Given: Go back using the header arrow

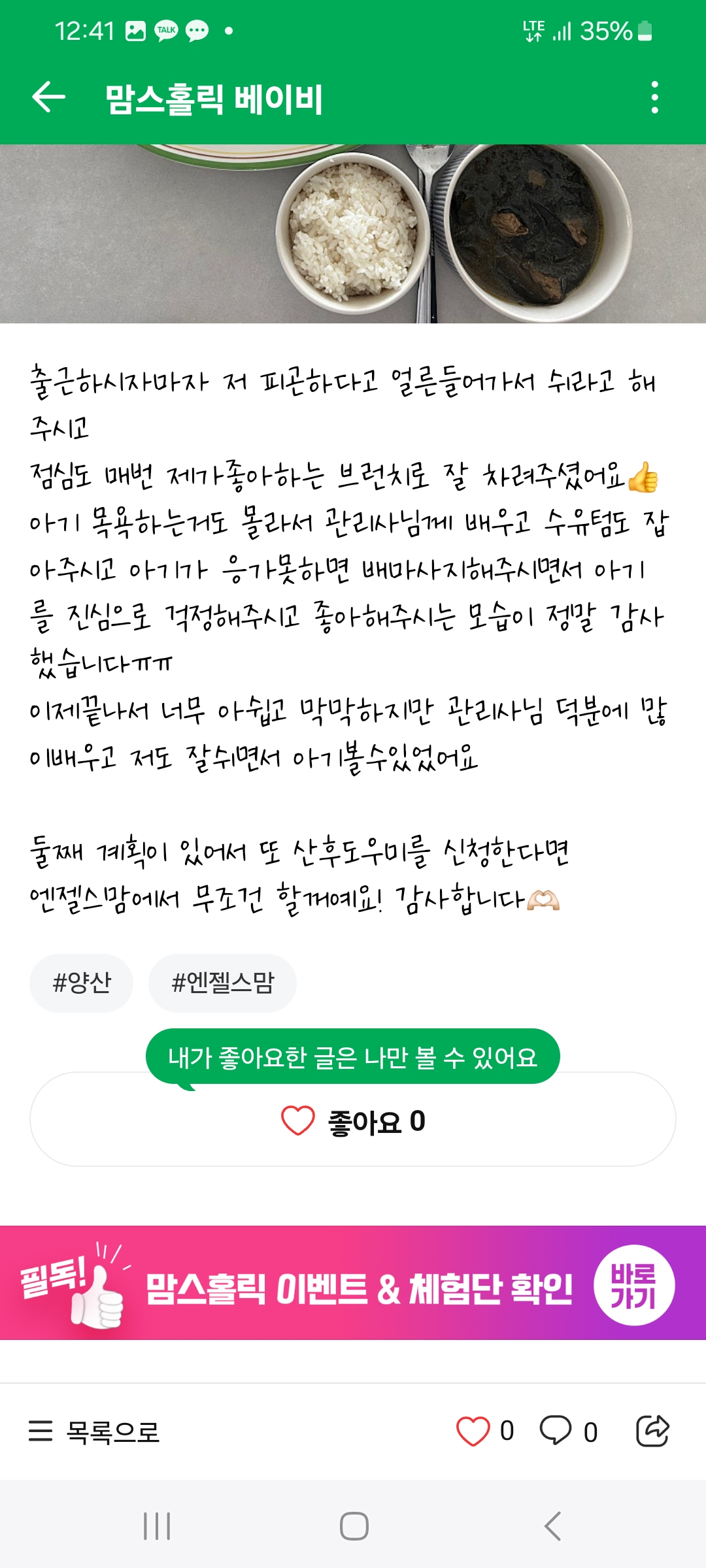Looking at the screenshot, I should click(49, 98).
